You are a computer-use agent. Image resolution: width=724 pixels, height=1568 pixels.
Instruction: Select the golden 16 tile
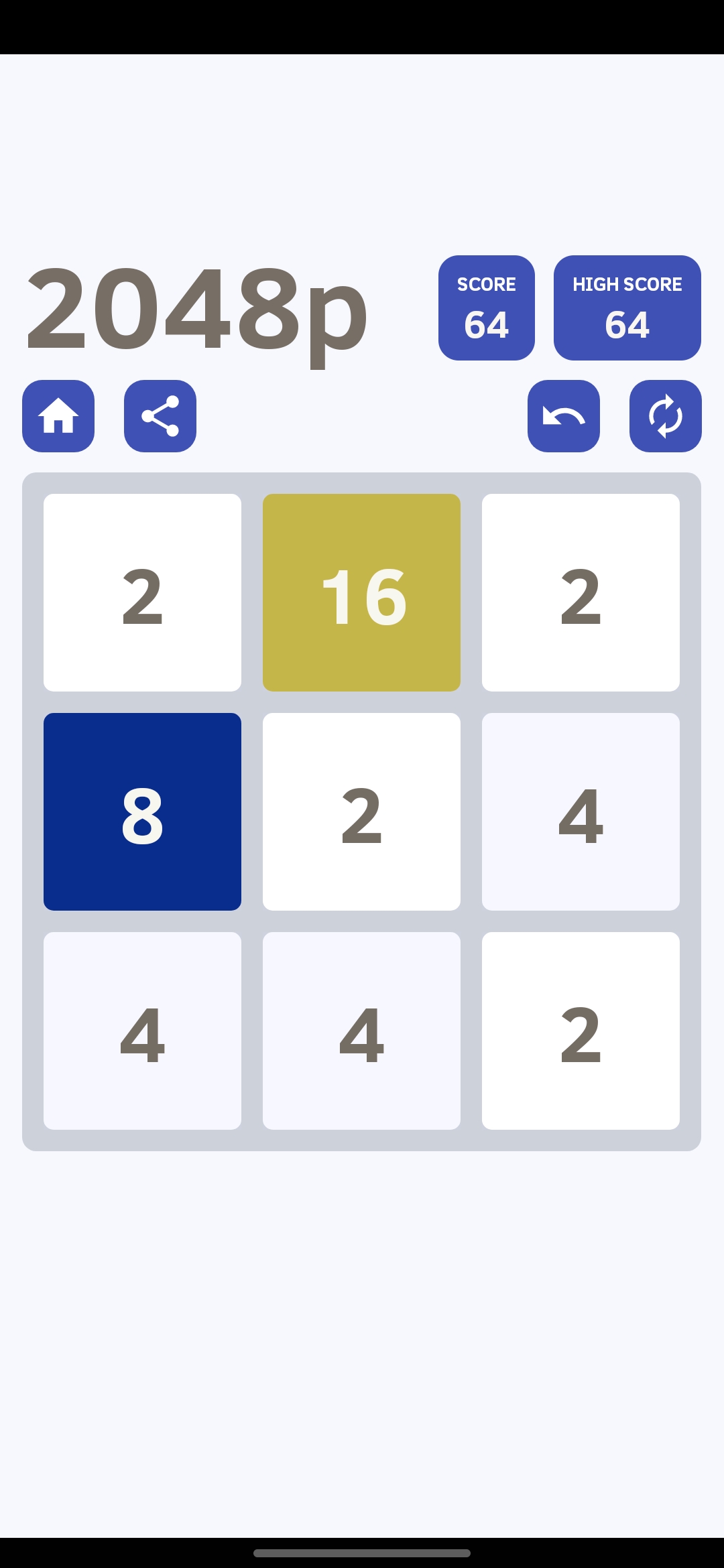361,592
